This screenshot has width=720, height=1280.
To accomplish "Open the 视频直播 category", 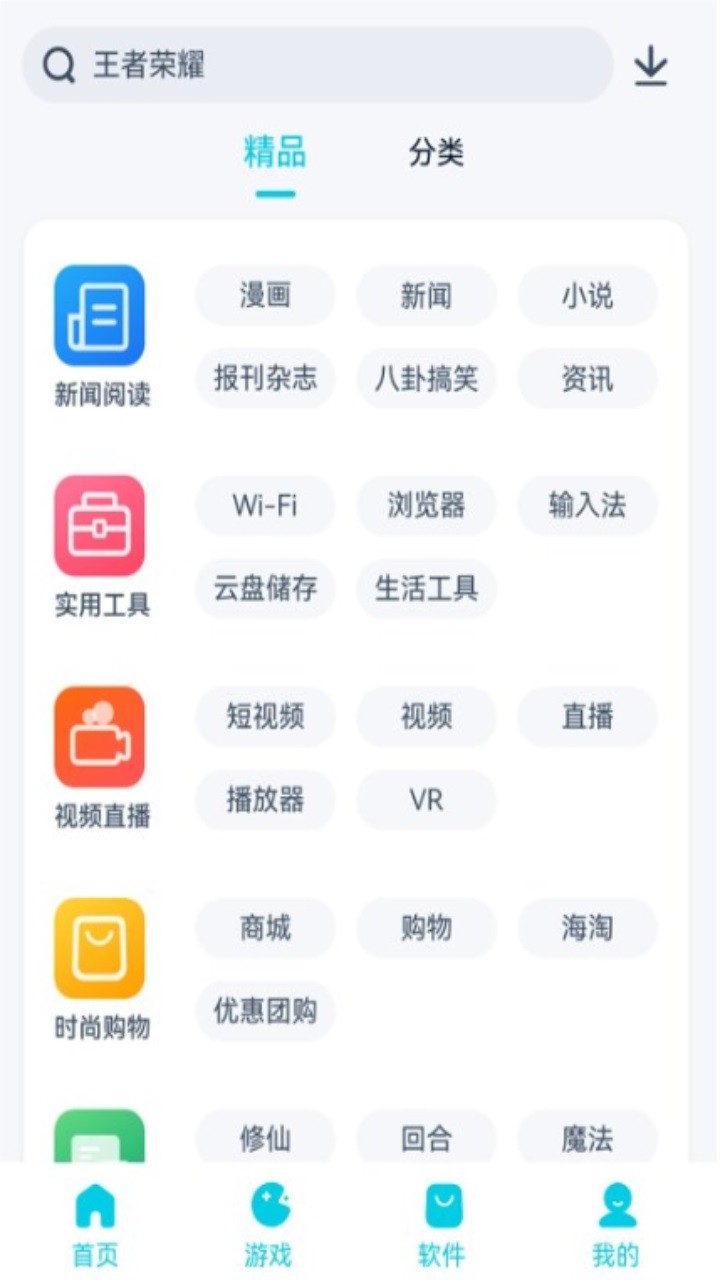I will click(100, 757).
